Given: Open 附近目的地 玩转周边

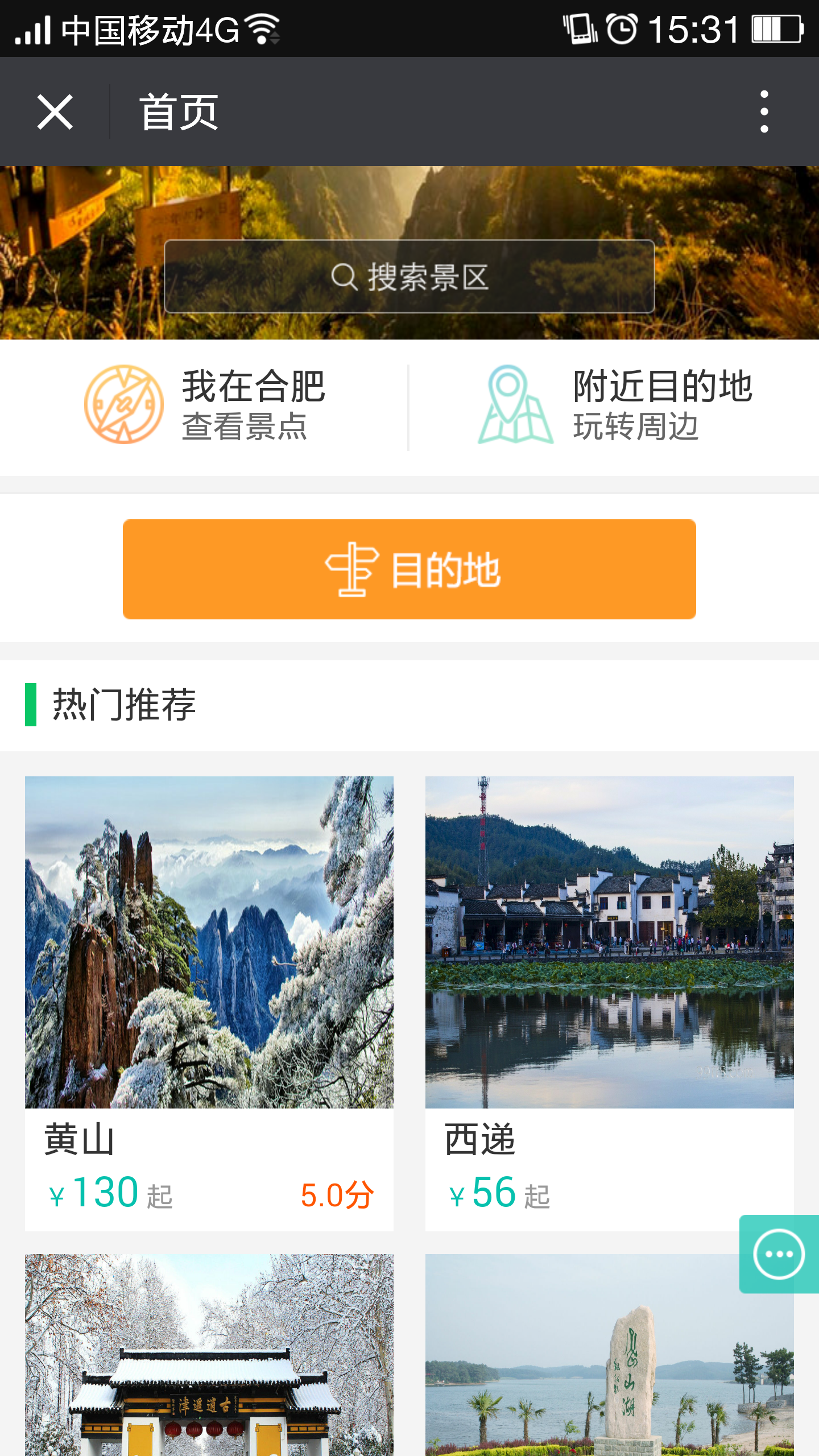Looking at the screenshot, I should [x=614, y=406].
